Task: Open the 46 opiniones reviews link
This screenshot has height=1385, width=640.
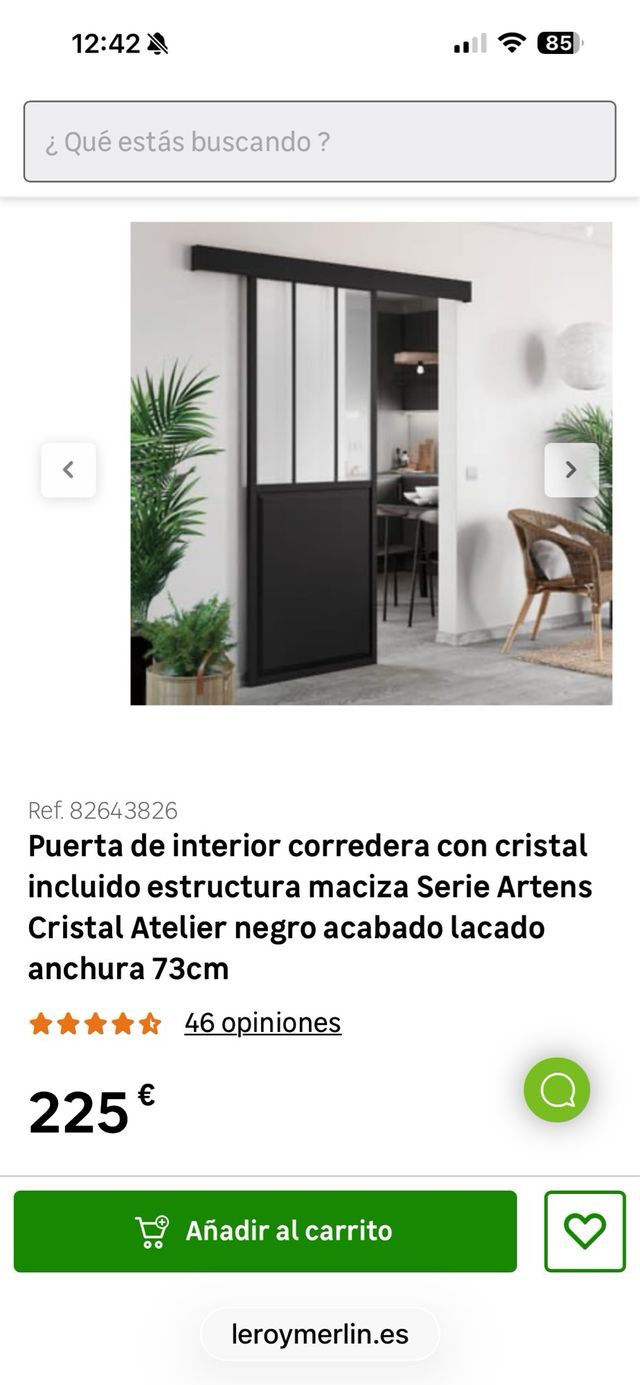Action: [262, 1022]
